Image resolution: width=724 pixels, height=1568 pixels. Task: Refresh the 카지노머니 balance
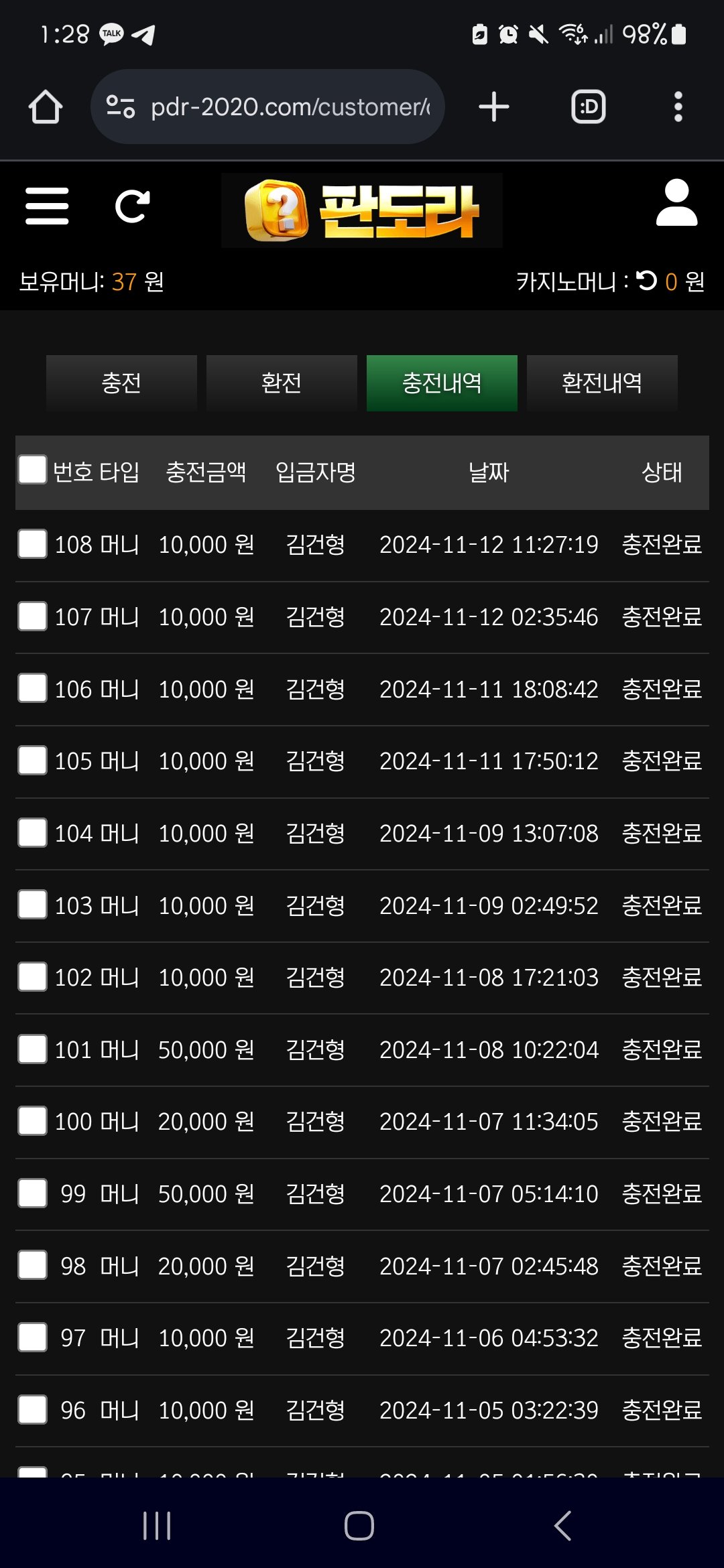[647, 281]
